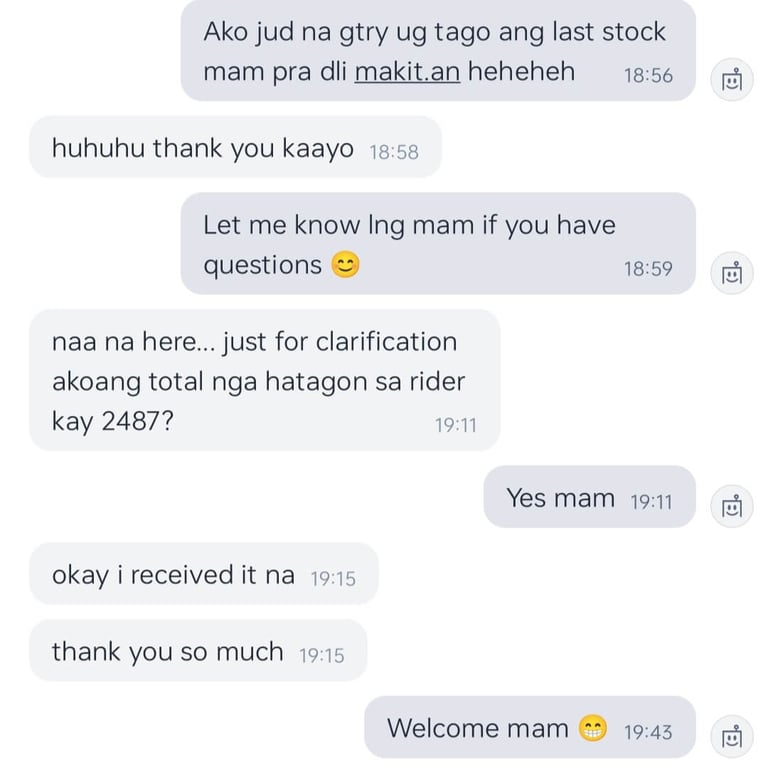Screen dimensions: 768x768
Task: Tap the bot icon beside "Yes mam"
Action: click(x=732, y=506)
